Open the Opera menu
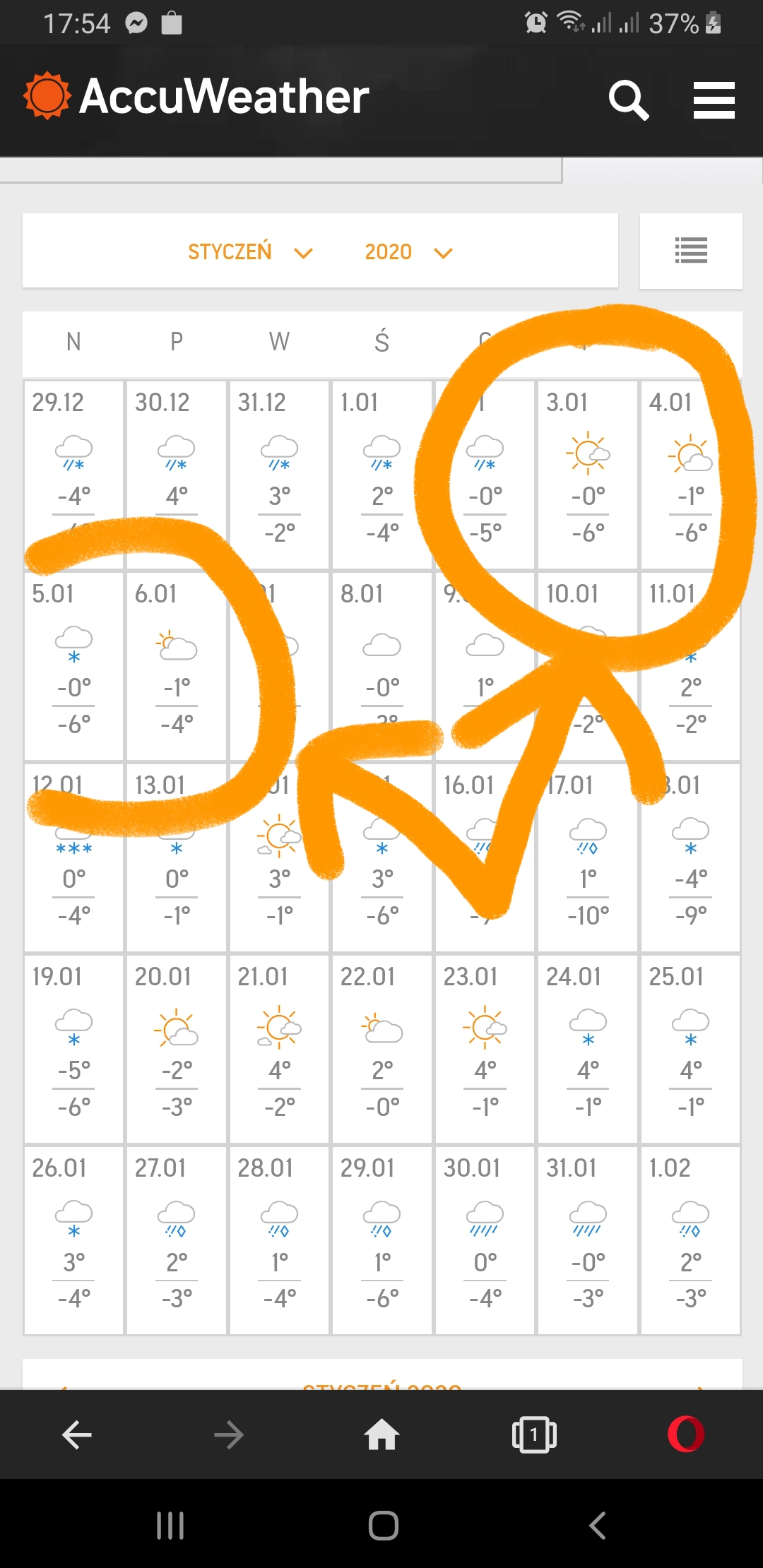This screenshot has width=763, height=1568. point(686,1435)
